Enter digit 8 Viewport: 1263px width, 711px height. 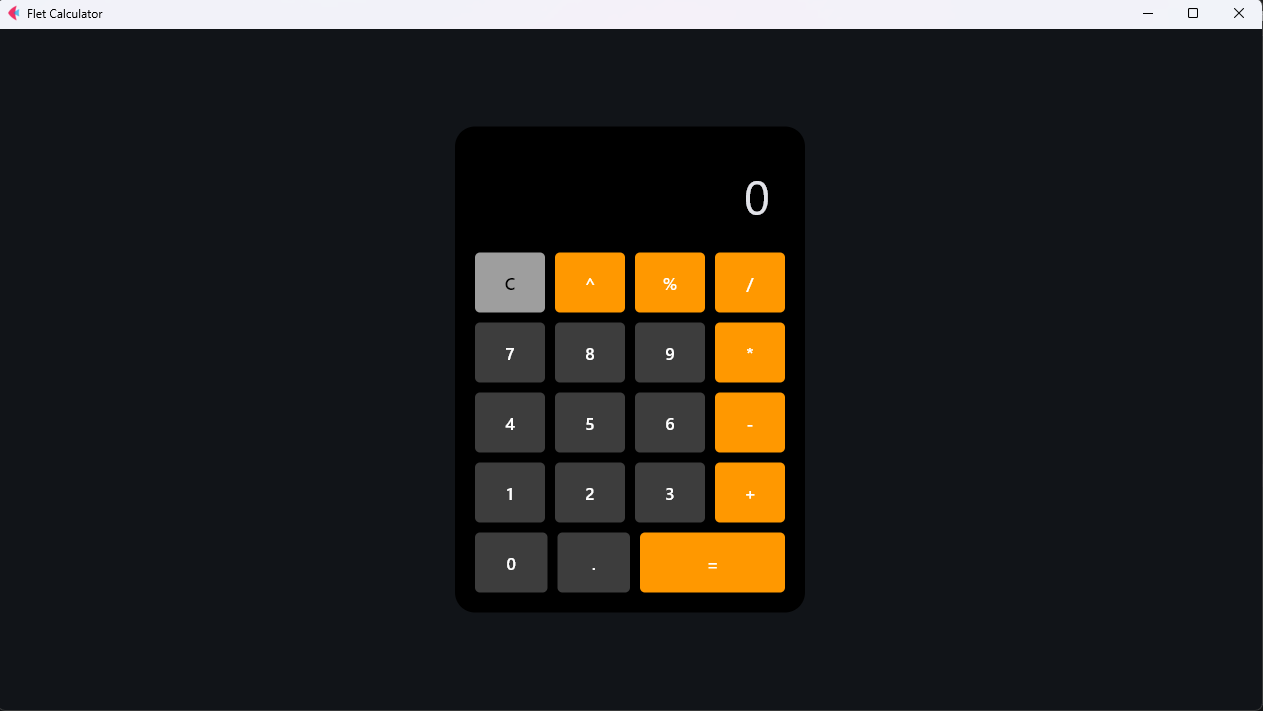(590, 353)
